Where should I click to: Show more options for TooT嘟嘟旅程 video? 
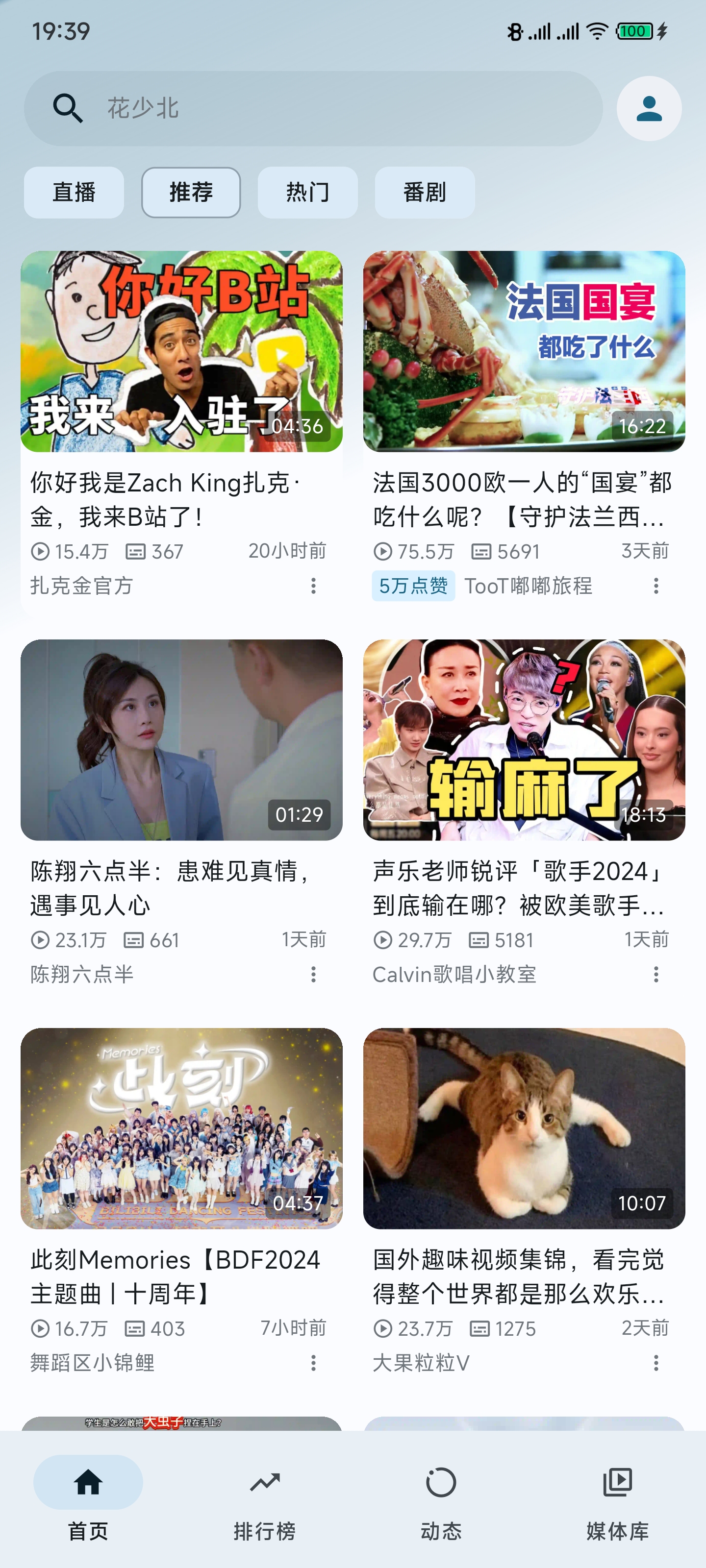point(656,586)
